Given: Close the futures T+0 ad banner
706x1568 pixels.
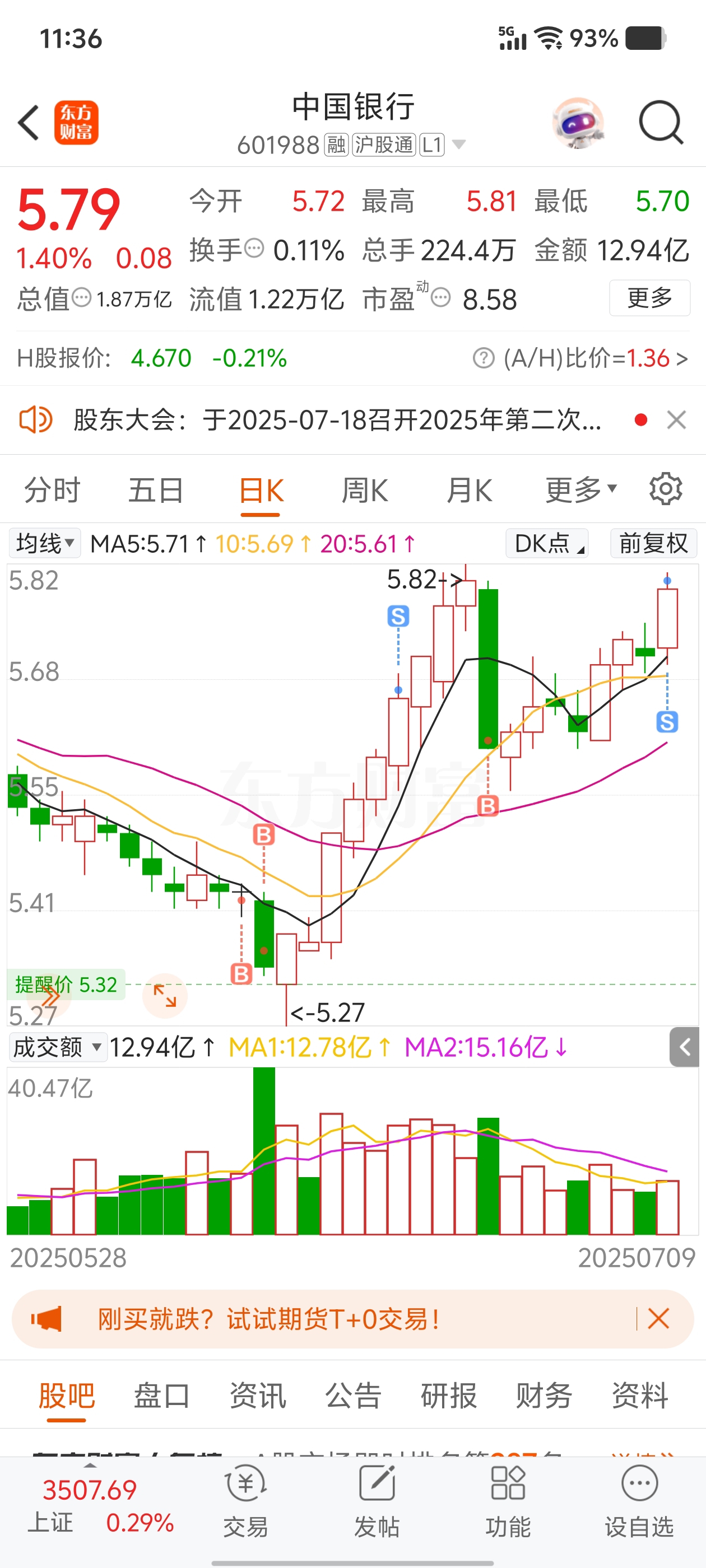Looking at the screenshot, I should point(658,1319).
